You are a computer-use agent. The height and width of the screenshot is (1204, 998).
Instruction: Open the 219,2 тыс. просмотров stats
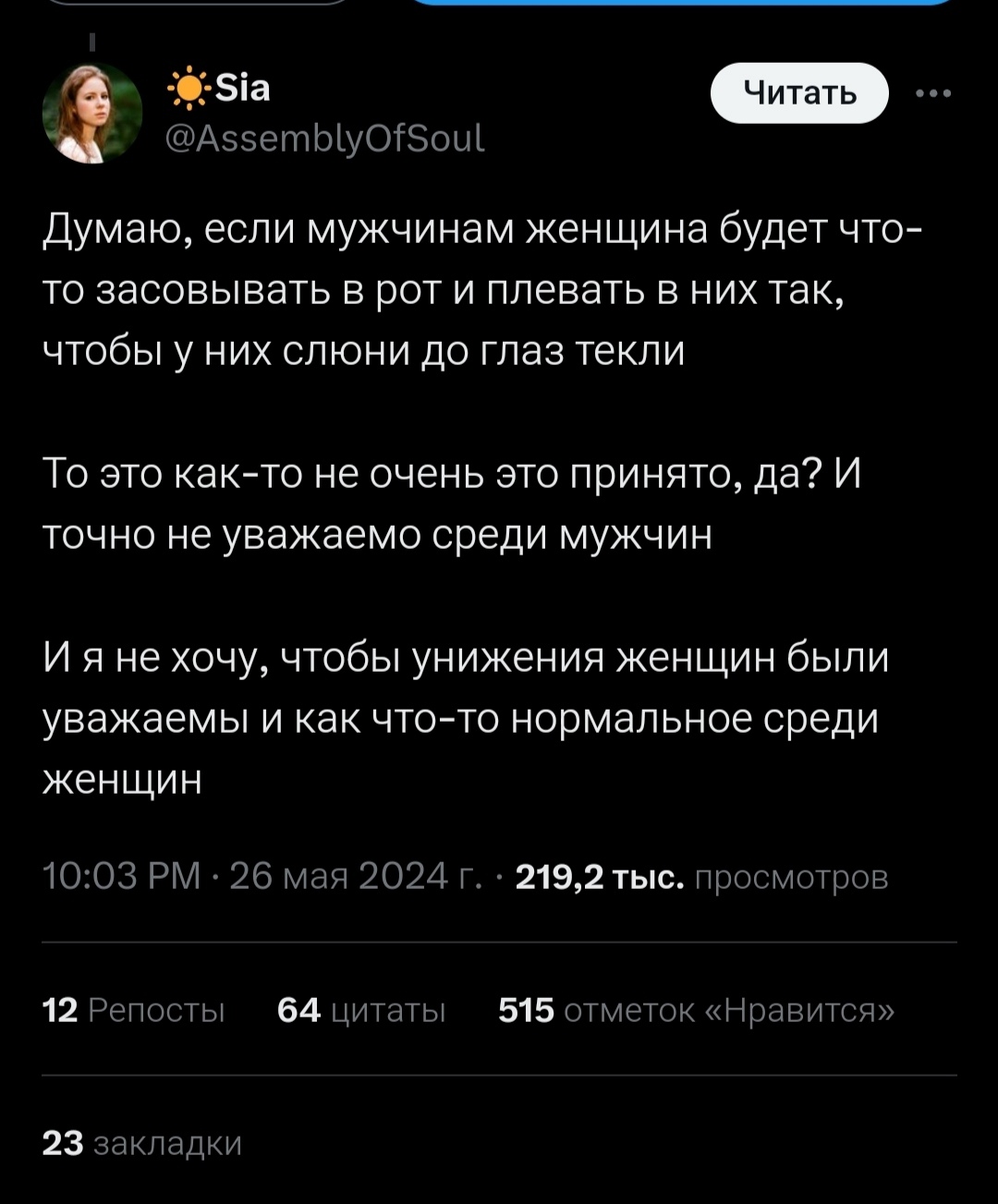point(700,876)
